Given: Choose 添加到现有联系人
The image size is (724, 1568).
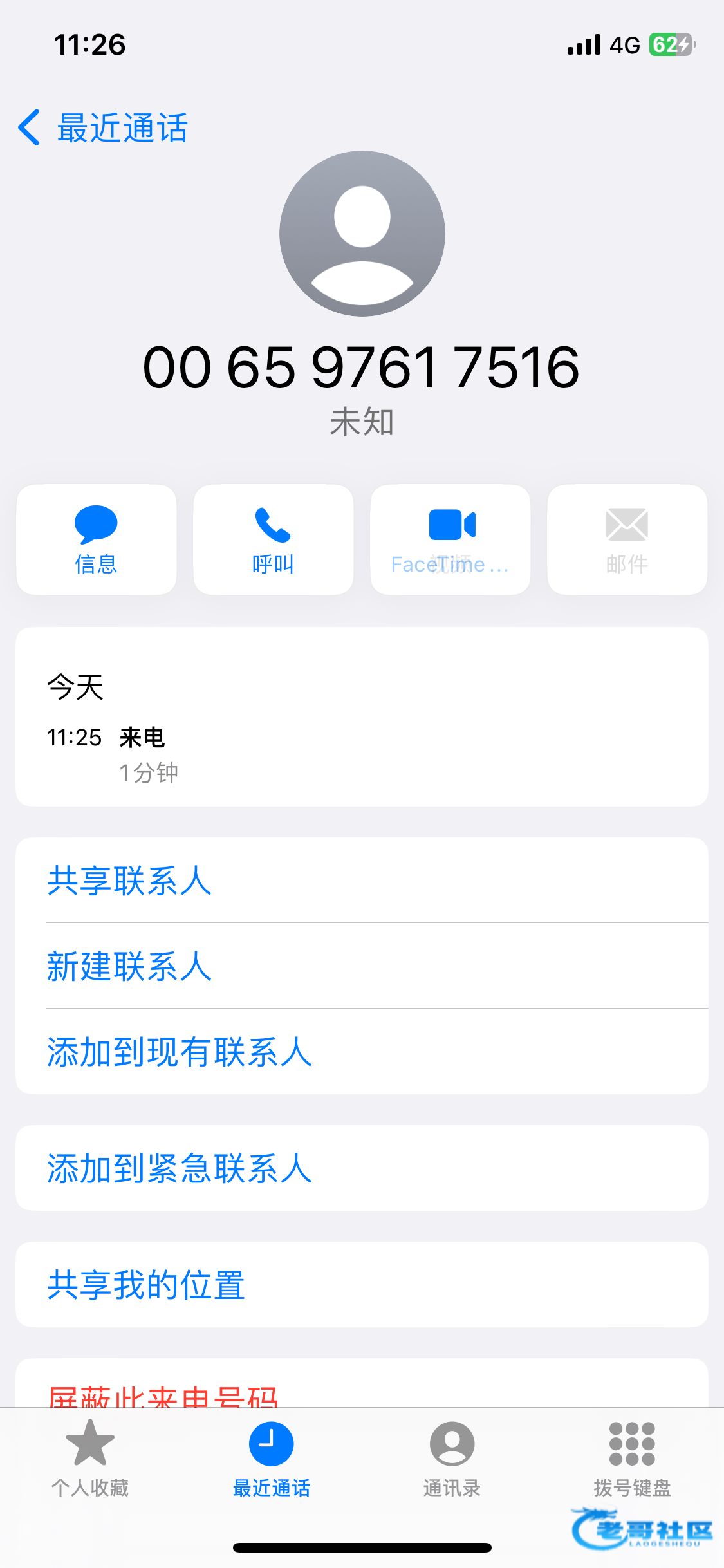Looking at the screenshot, I should click(362, 1052).
